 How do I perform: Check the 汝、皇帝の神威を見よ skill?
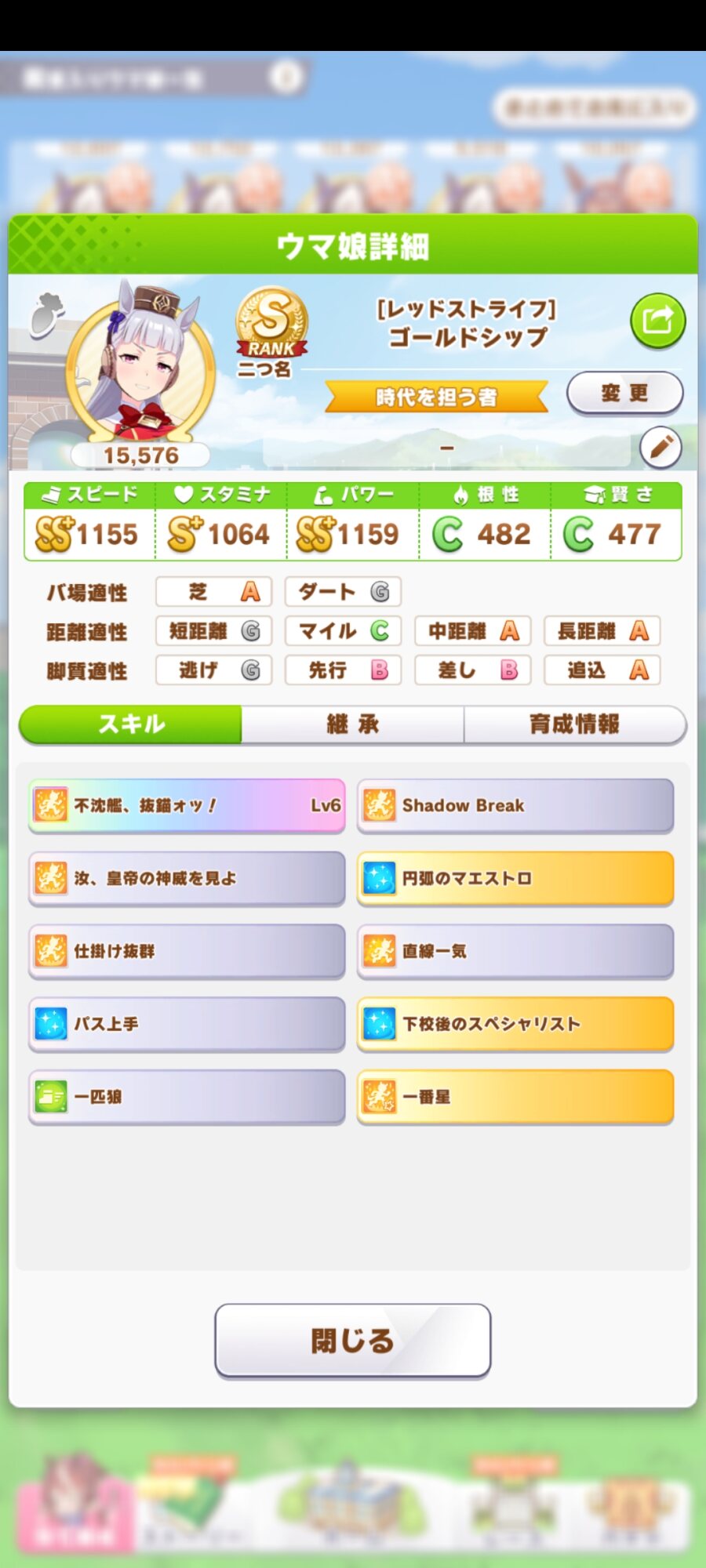(x=187, y=878)
